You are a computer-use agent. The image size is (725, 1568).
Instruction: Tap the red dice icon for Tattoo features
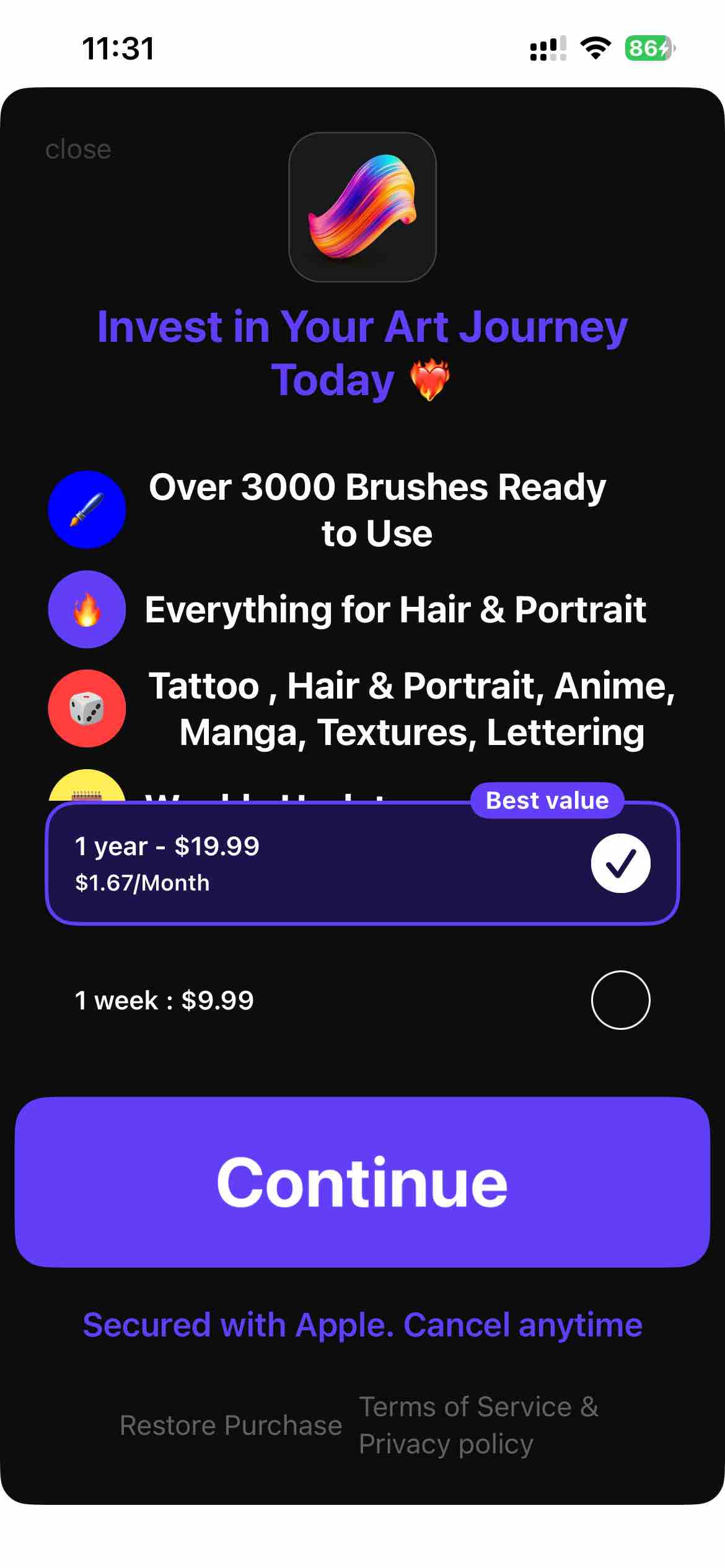[x=87, y=709]
